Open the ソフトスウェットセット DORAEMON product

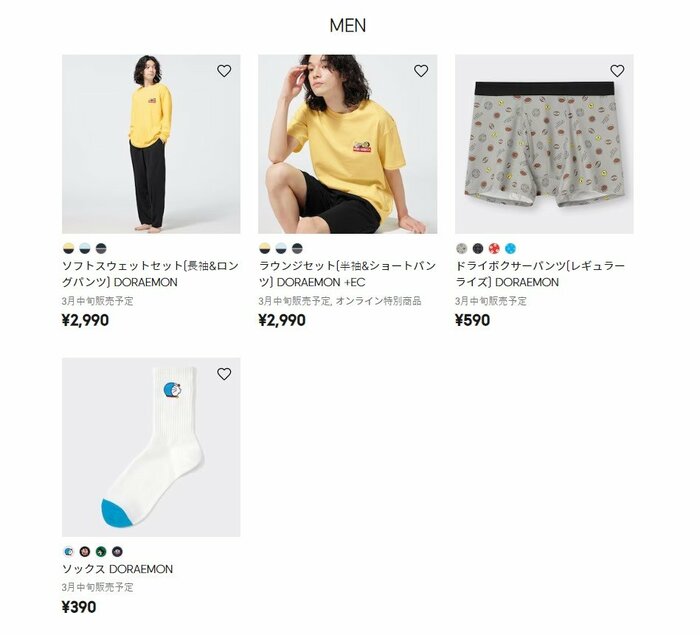pos(151,144)
